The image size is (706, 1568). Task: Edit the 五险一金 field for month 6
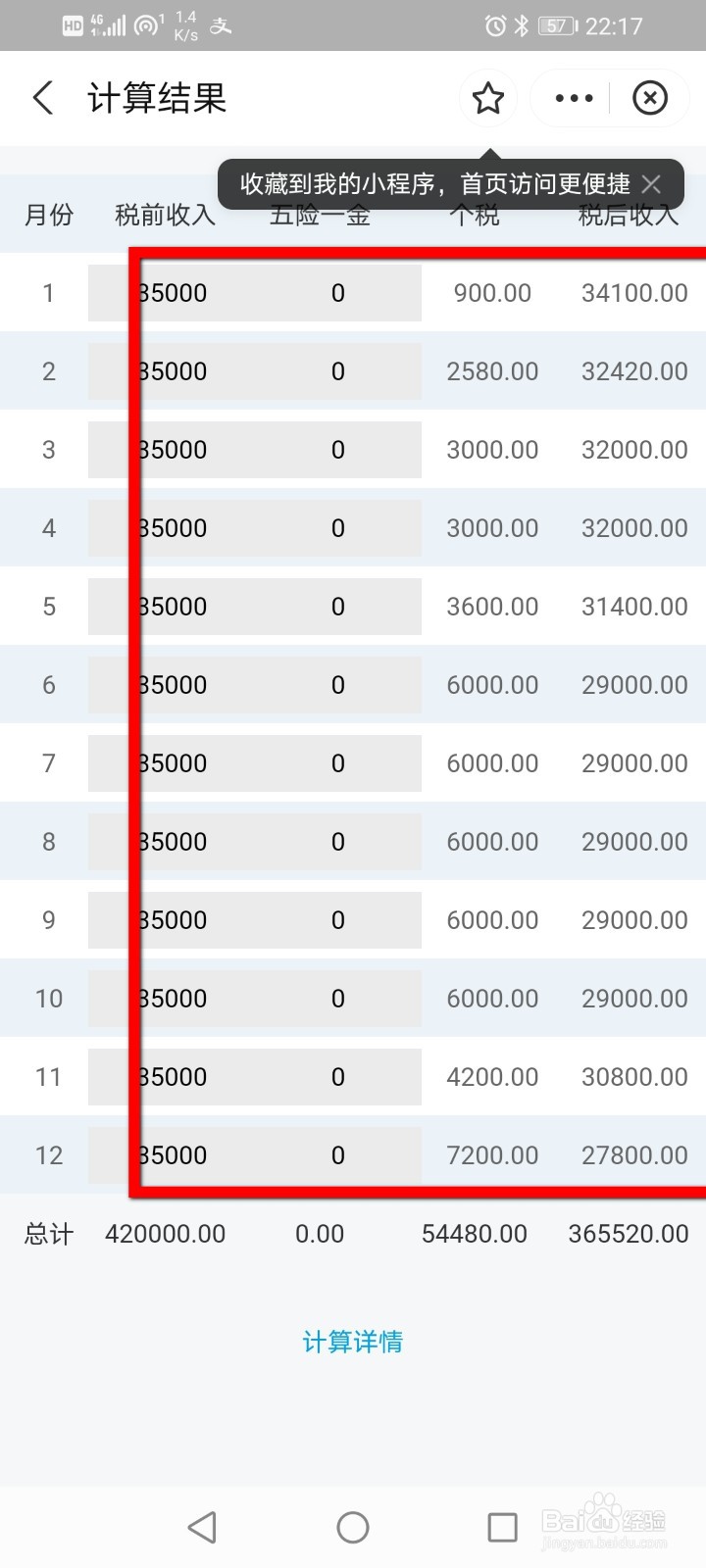point(338,685)
